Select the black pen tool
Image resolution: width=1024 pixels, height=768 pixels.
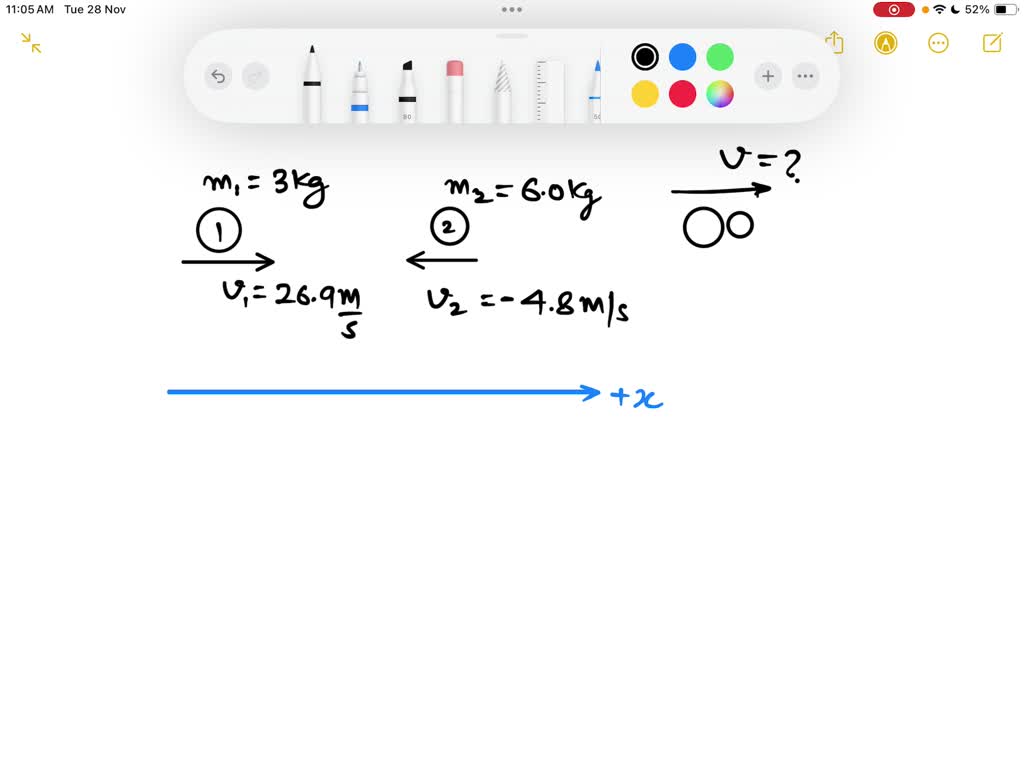[312, 85]
